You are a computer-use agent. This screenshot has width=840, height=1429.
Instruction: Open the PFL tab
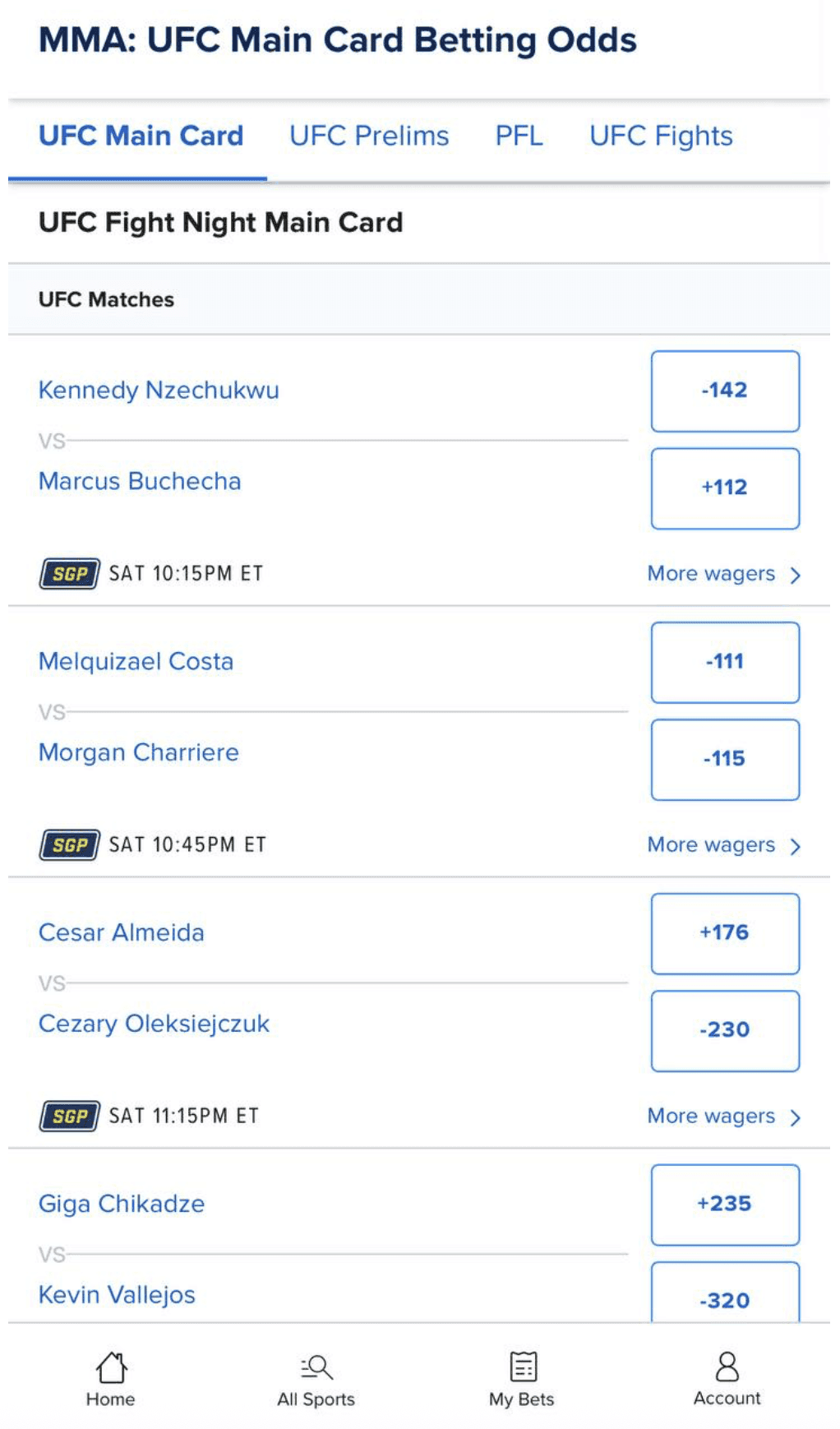518,136
